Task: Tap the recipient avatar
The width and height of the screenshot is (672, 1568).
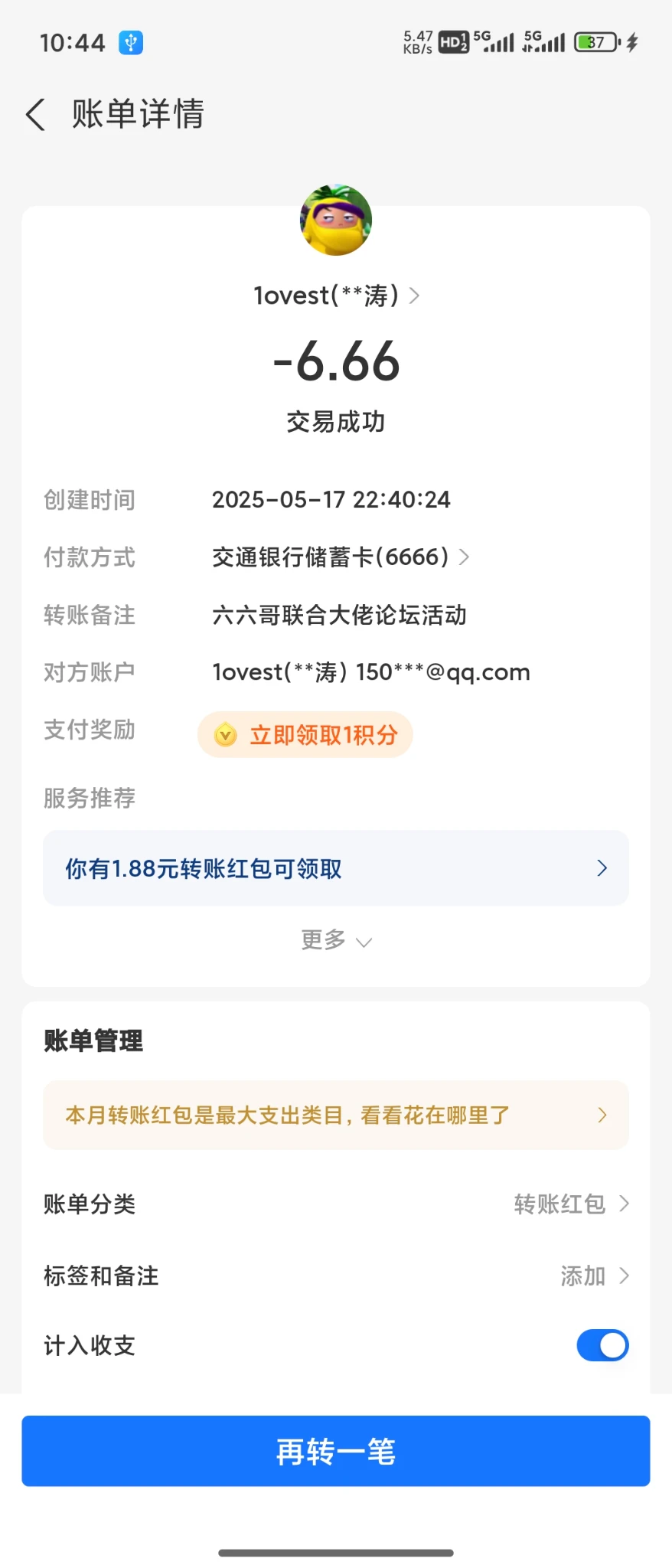Action: pyautogui.click(x=335, y=220)
